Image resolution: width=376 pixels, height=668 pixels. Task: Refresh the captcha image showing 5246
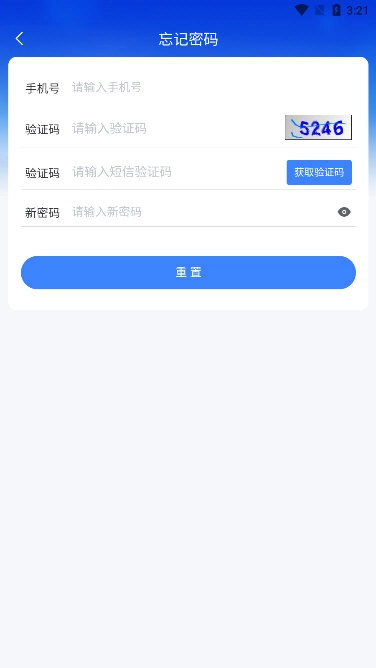point(318,127)
